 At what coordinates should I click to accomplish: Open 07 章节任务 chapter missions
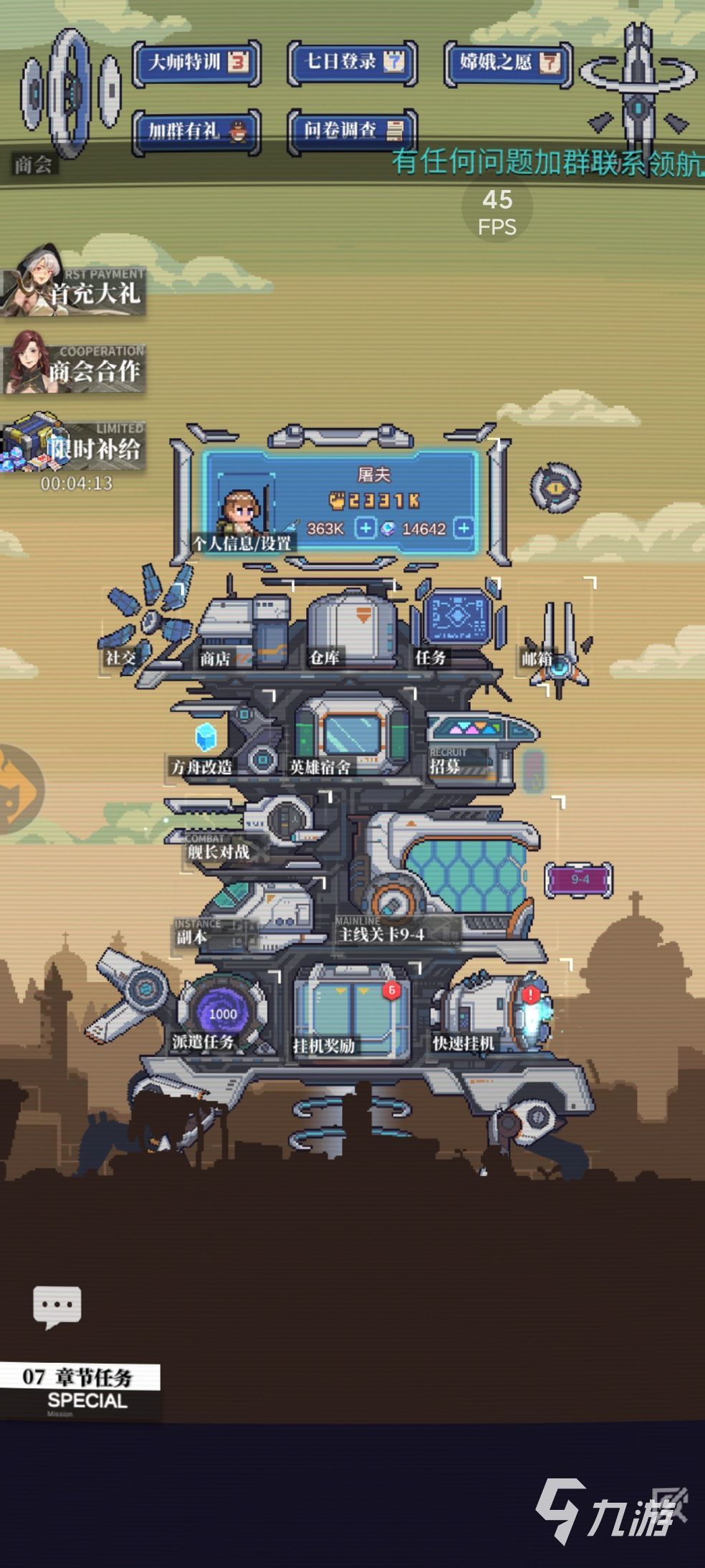(x=79, y=1391)
